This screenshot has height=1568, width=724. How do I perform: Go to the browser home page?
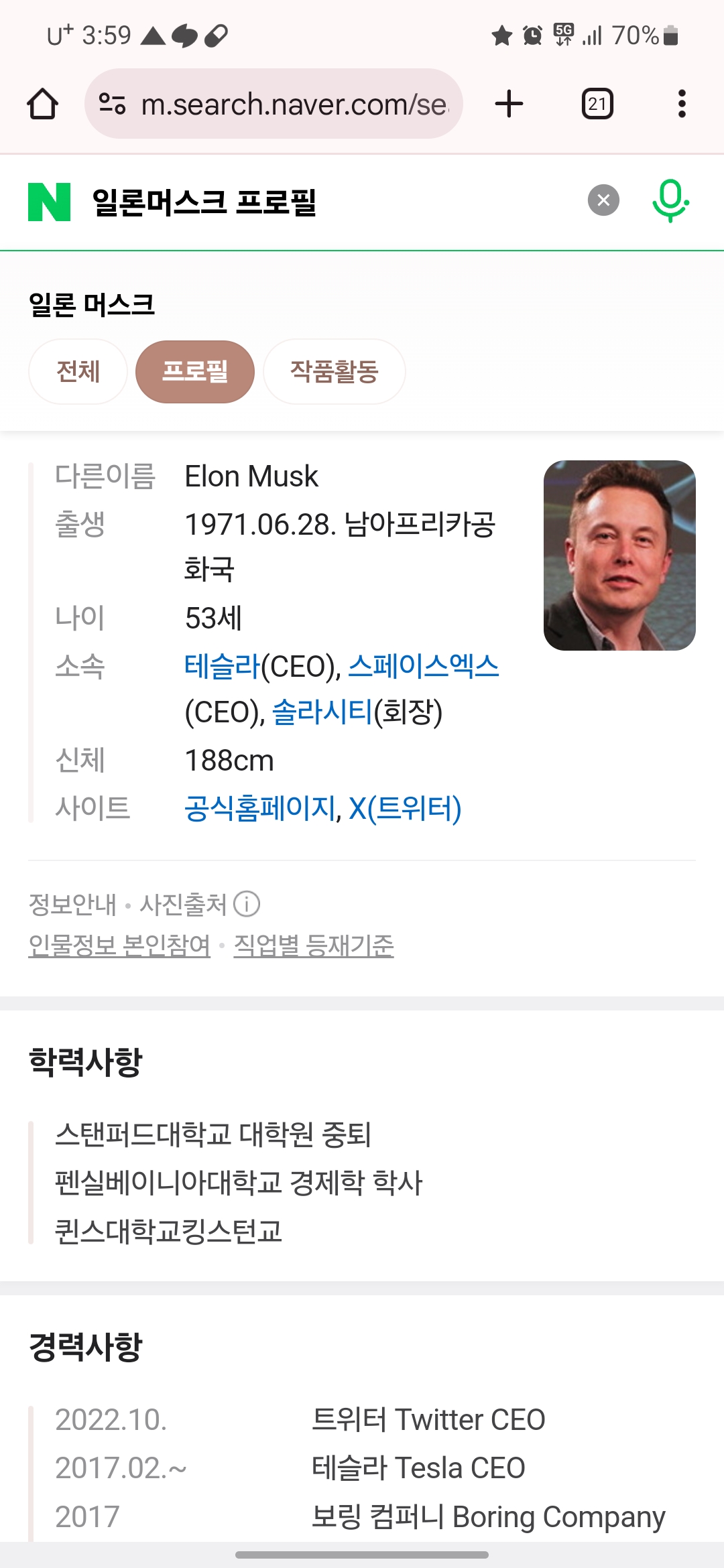[42, 104]
